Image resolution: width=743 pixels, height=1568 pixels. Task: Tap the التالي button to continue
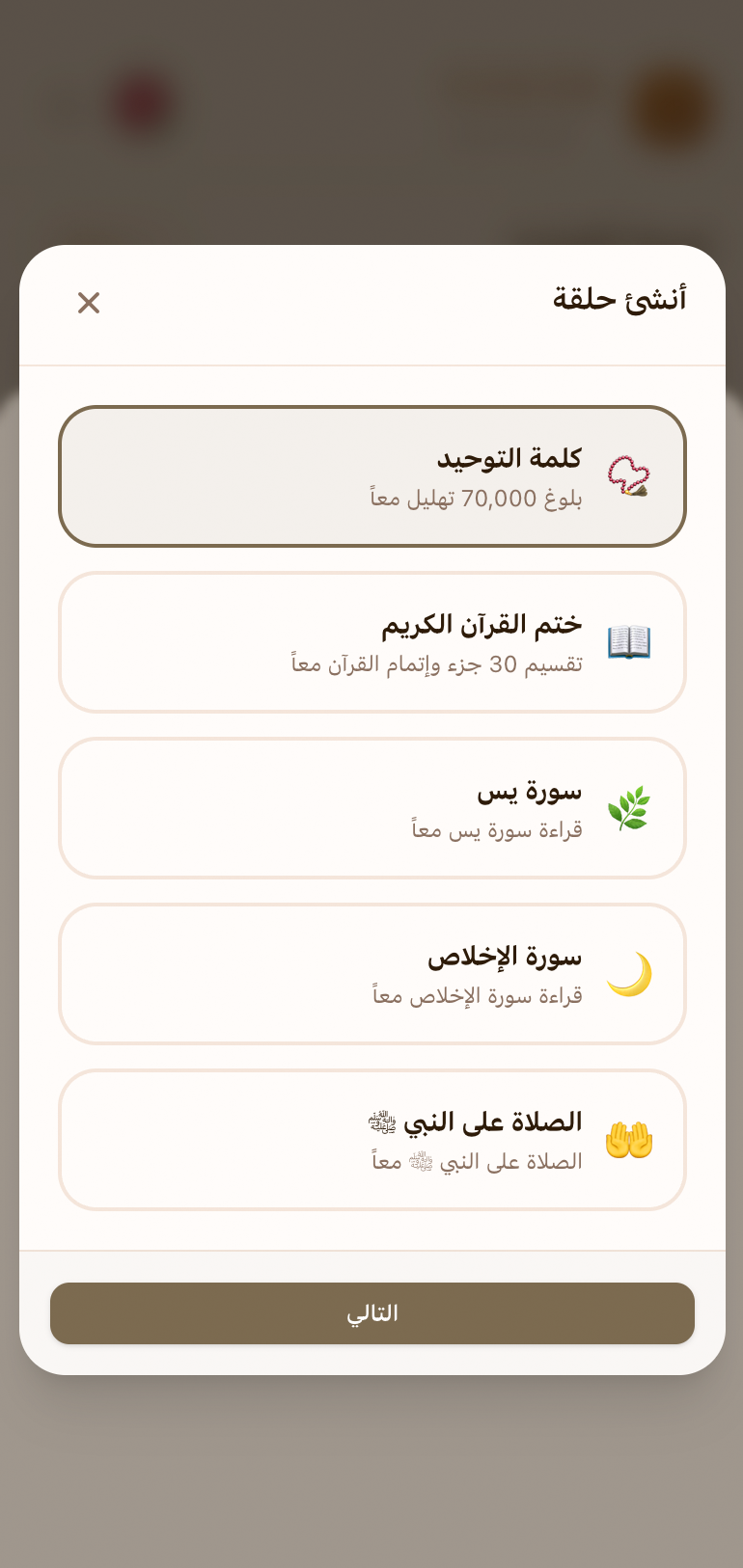point(372,1313)
